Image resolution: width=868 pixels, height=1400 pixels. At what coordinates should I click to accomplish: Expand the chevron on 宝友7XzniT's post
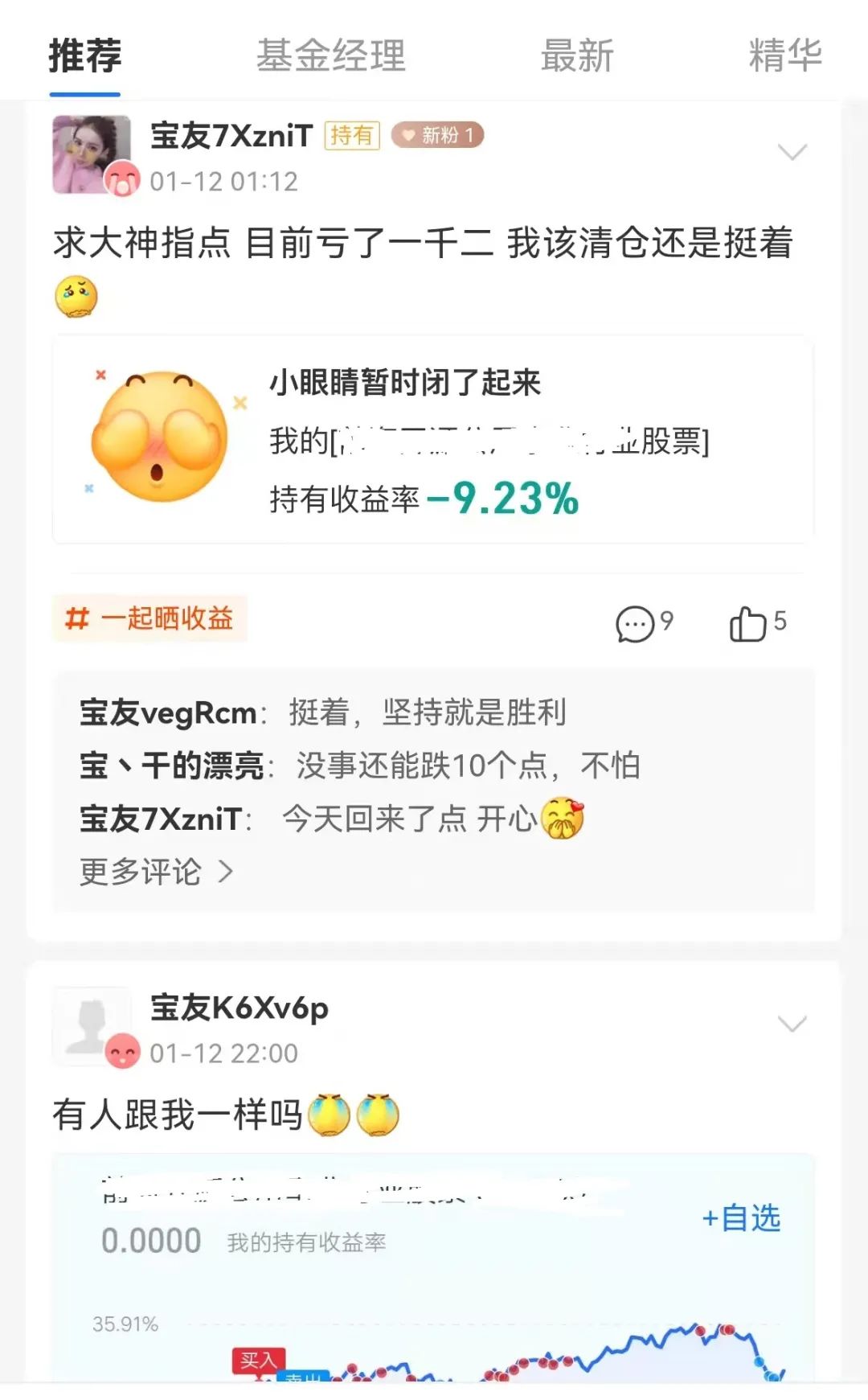point(792,152)
